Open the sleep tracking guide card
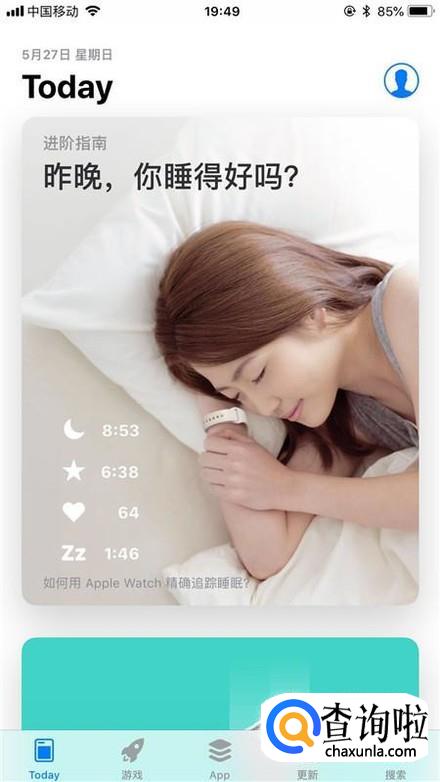440x782 pixels. 220,361
